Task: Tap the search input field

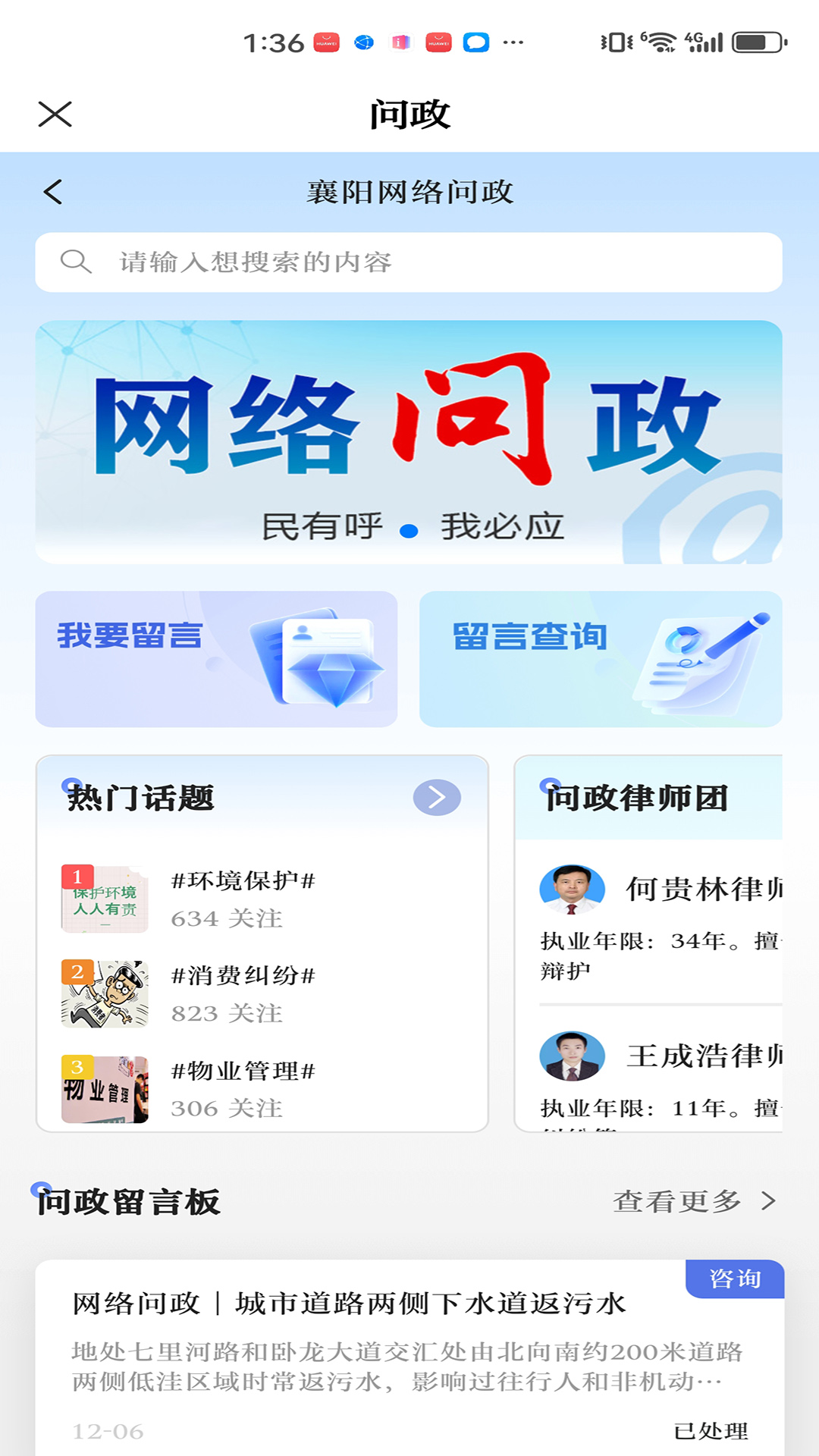Action: coord(409,262)
